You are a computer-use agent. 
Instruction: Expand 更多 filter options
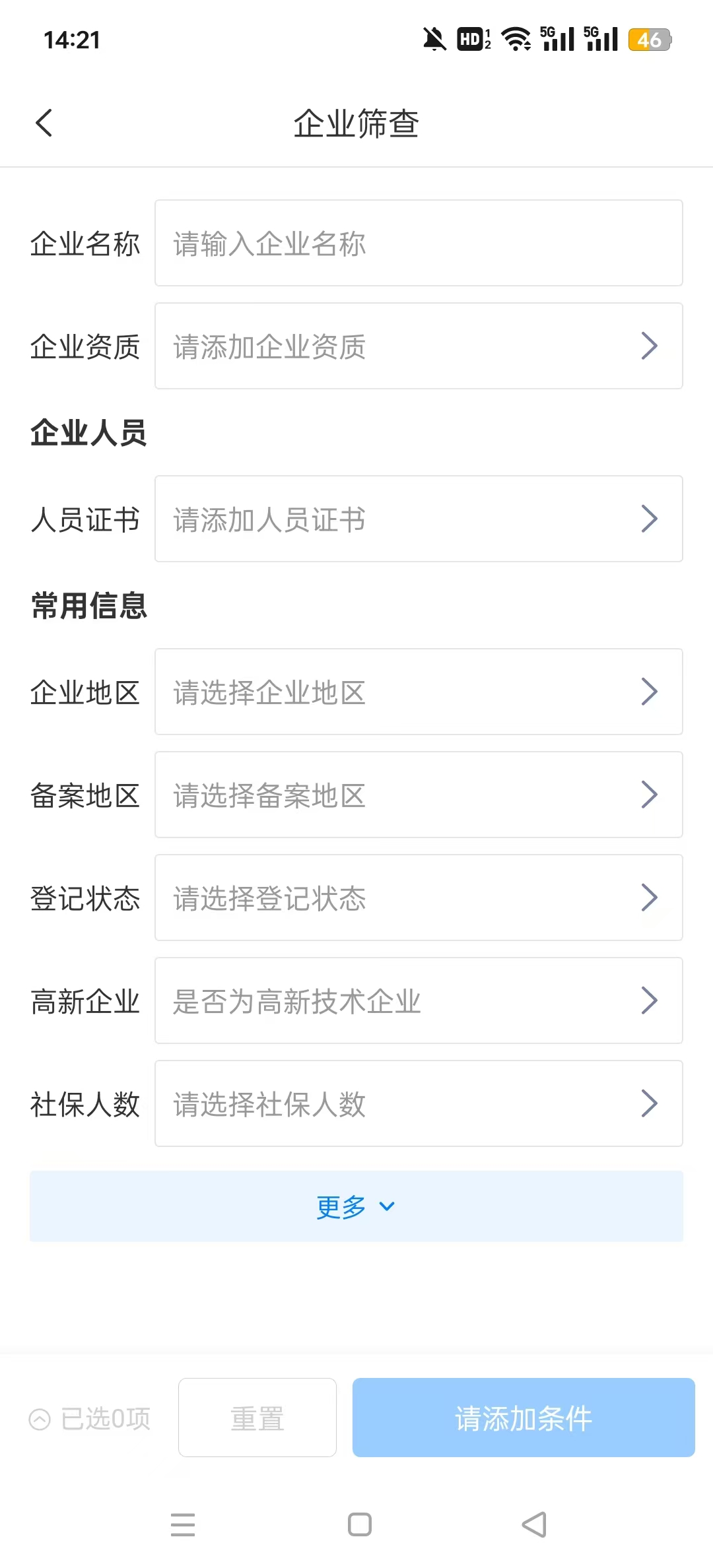(356, 1206)
